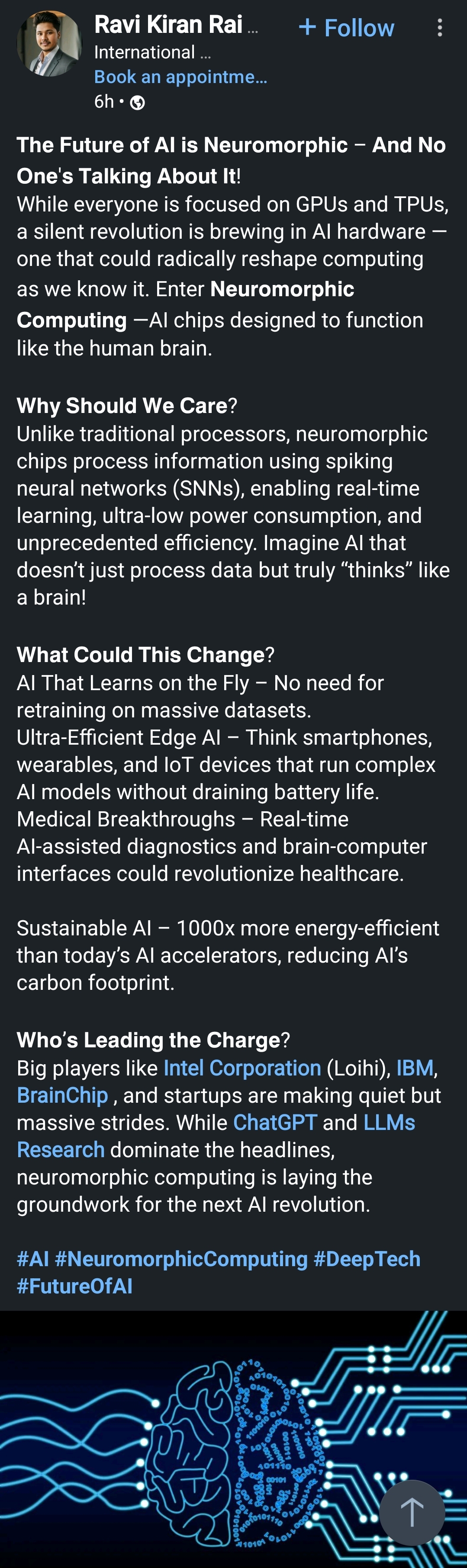This screenshot has width=467, height=1568.
Task: View the #AI hashtag
Action: [32, 1258]
